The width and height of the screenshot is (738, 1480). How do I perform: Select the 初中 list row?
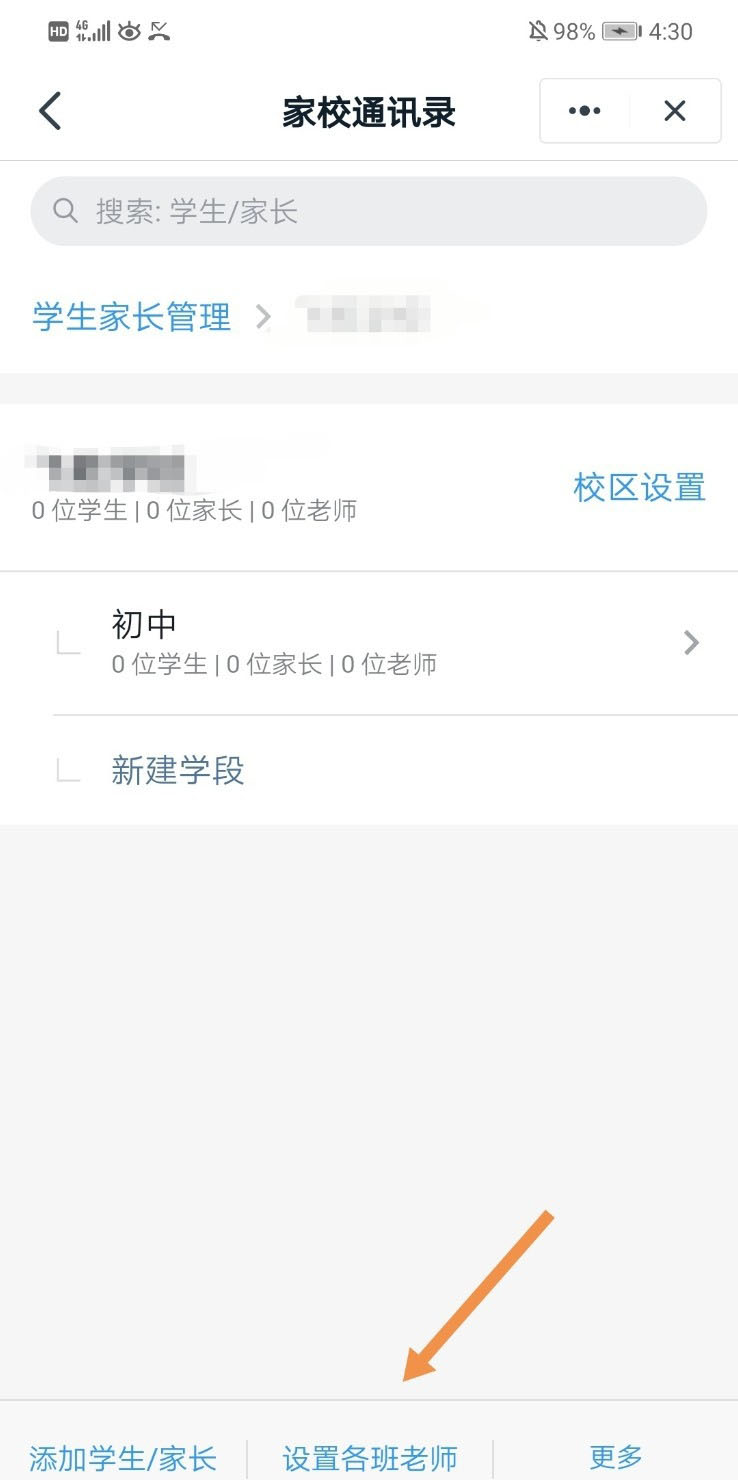350,643
